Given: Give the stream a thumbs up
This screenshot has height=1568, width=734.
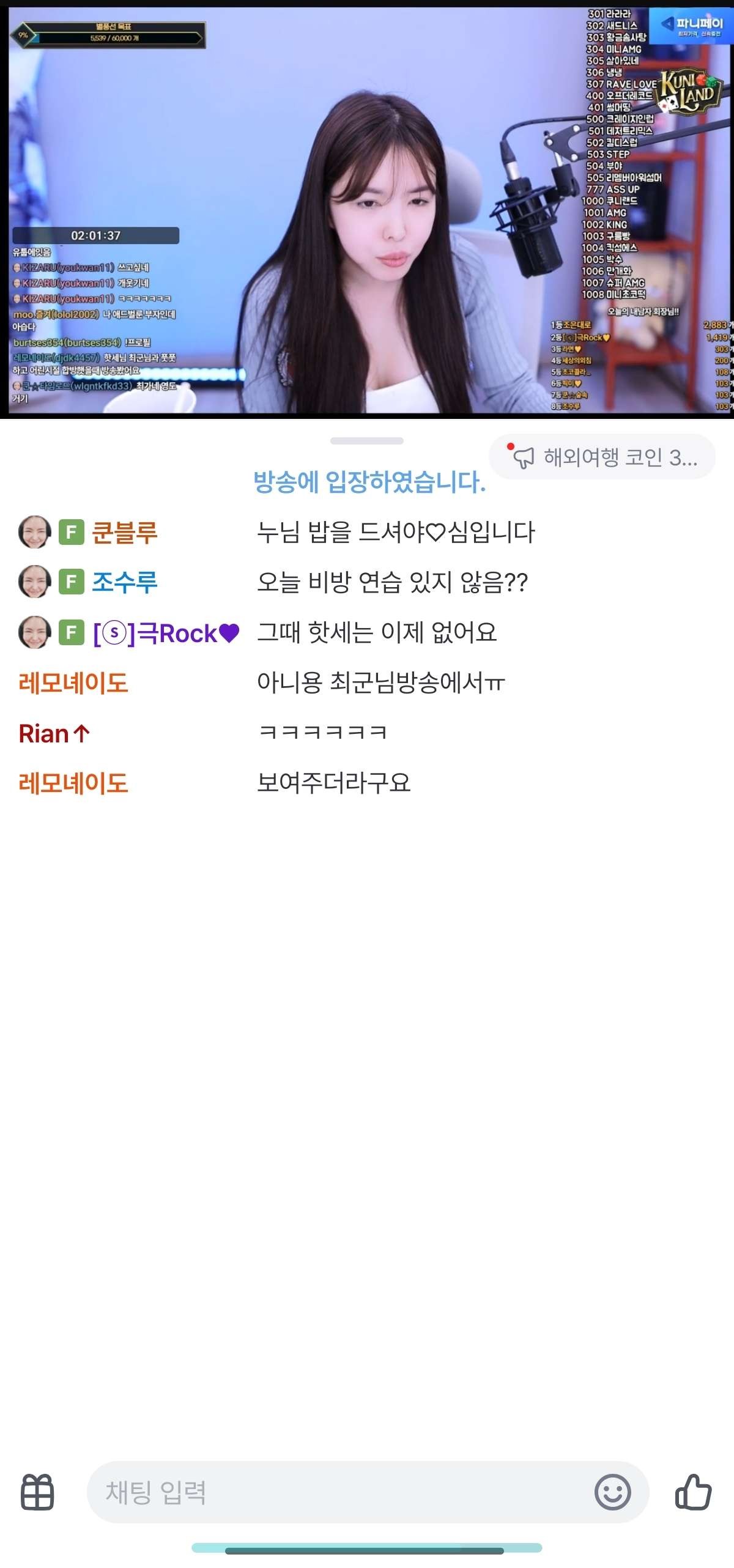Looking at the screenshot, I should pyautogui.click(x=693, y=1492).
